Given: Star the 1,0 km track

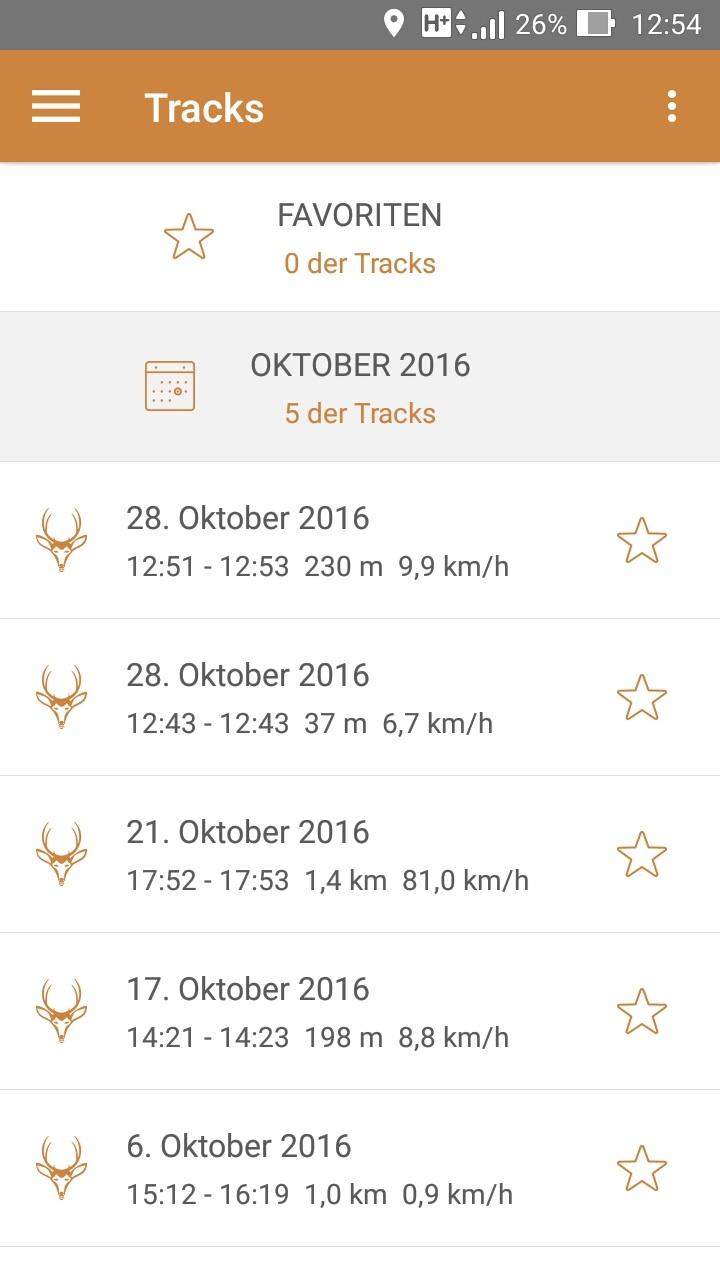Looking at the screenshot, I should tap(641, 1169).
